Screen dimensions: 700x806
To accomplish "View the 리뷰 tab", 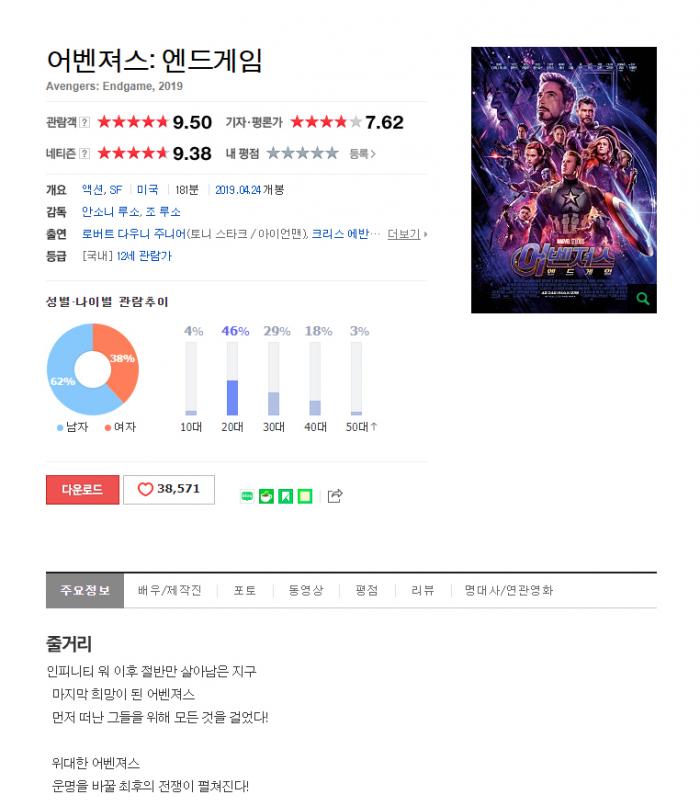I will click(422, 590).
